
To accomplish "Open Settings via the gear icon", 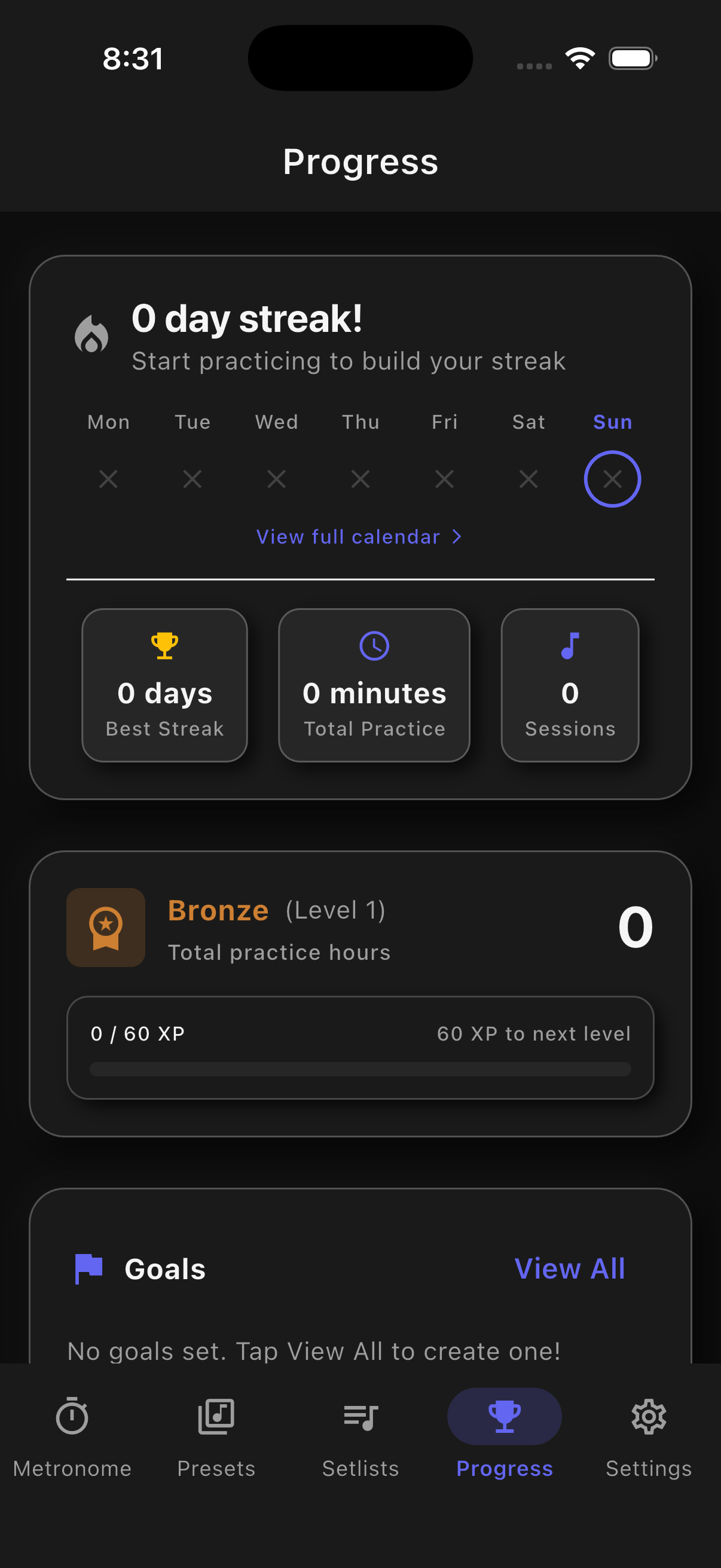I will tap(649, 1417).
